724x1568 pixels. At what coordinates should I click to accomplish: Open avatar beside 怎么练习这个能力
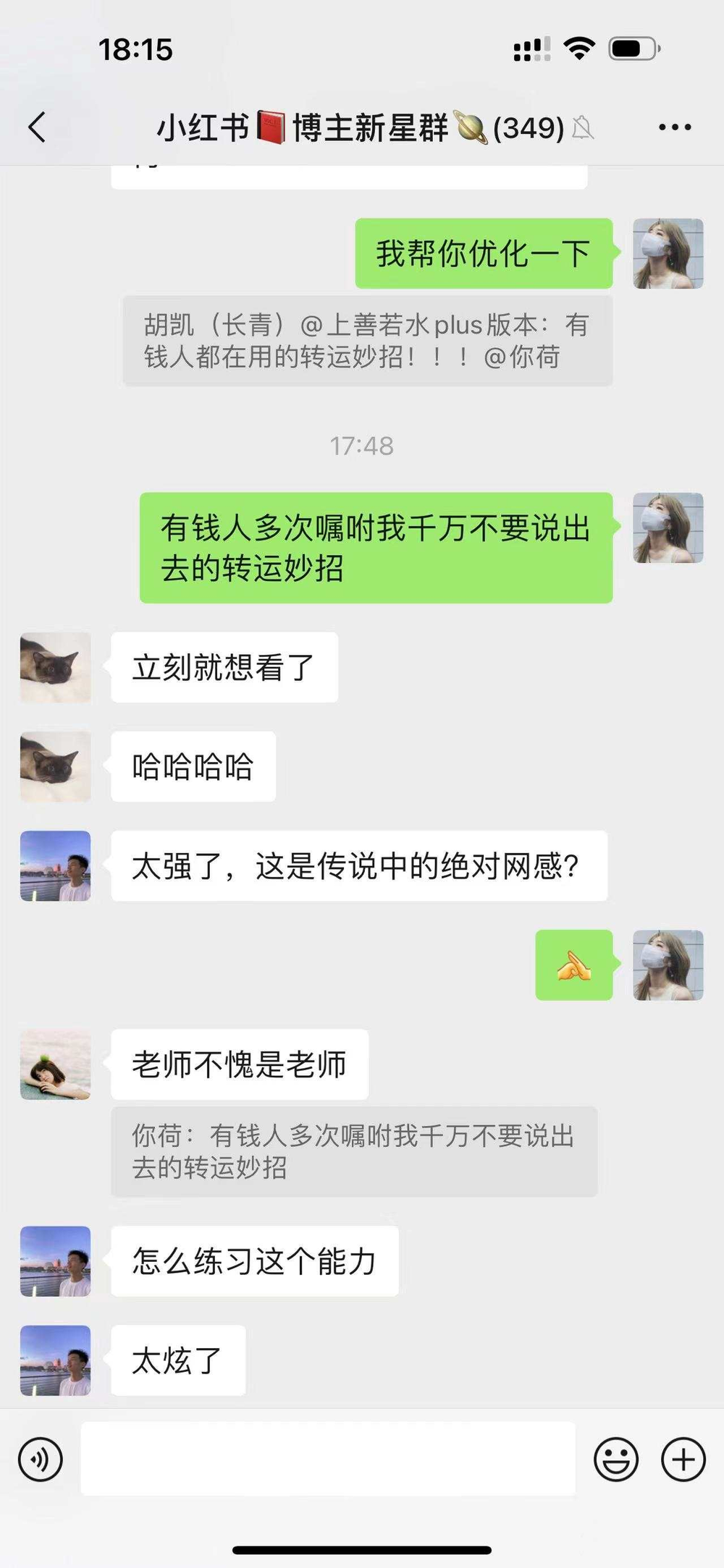[56, 1261]
